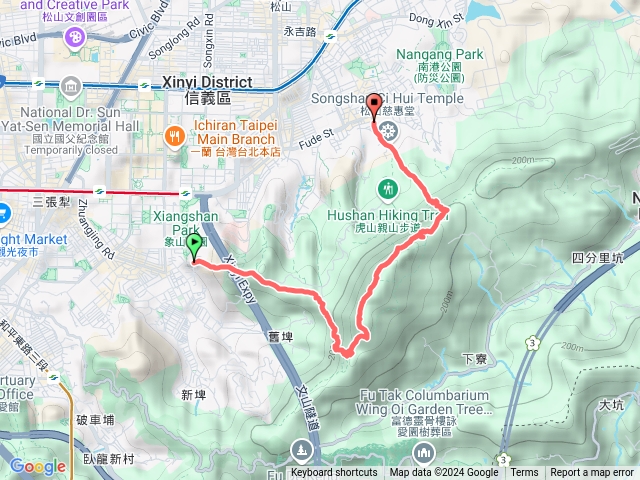The height and width of the screenshot is (480, 640).
Task: Open the Terms link
Action: [524, 473]
